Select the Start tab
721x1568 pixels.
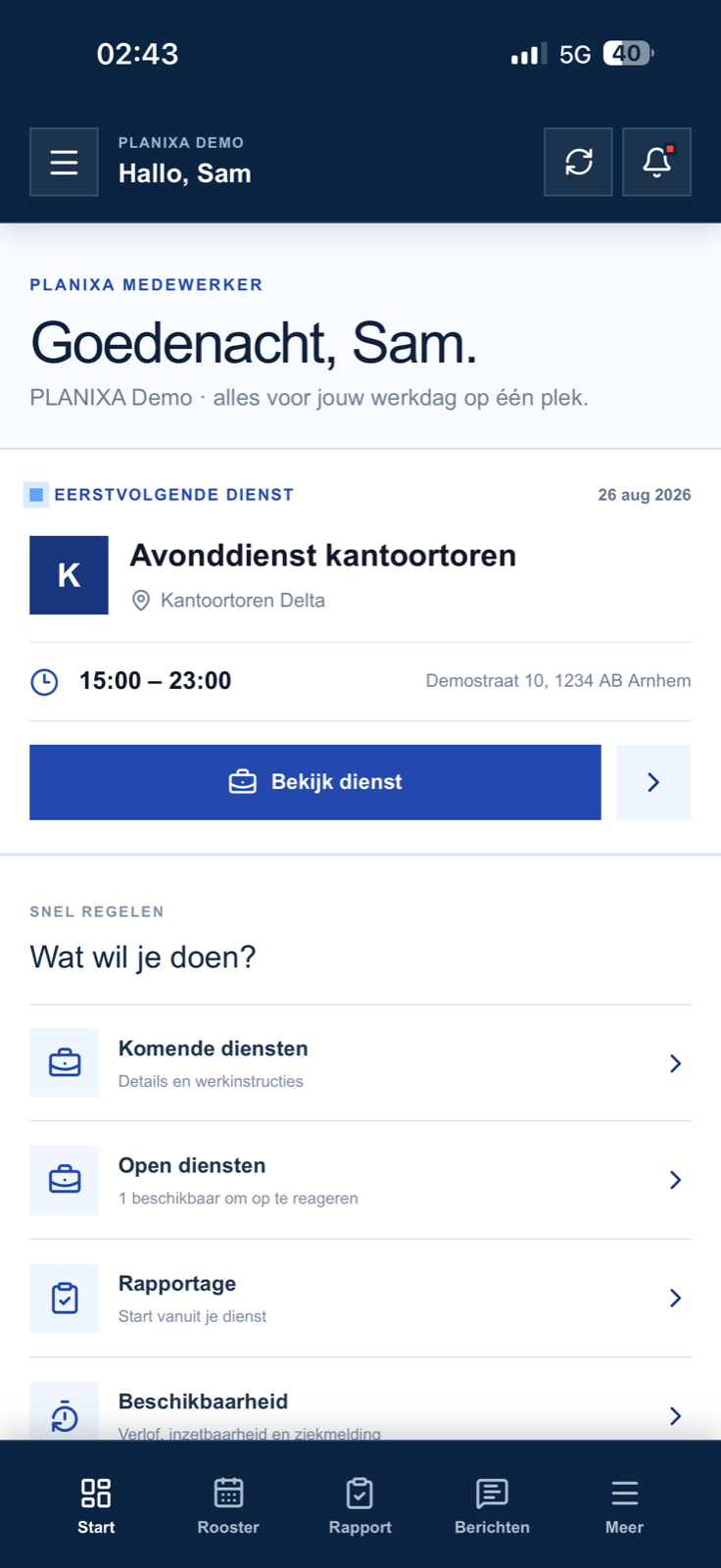point(96,1506)
